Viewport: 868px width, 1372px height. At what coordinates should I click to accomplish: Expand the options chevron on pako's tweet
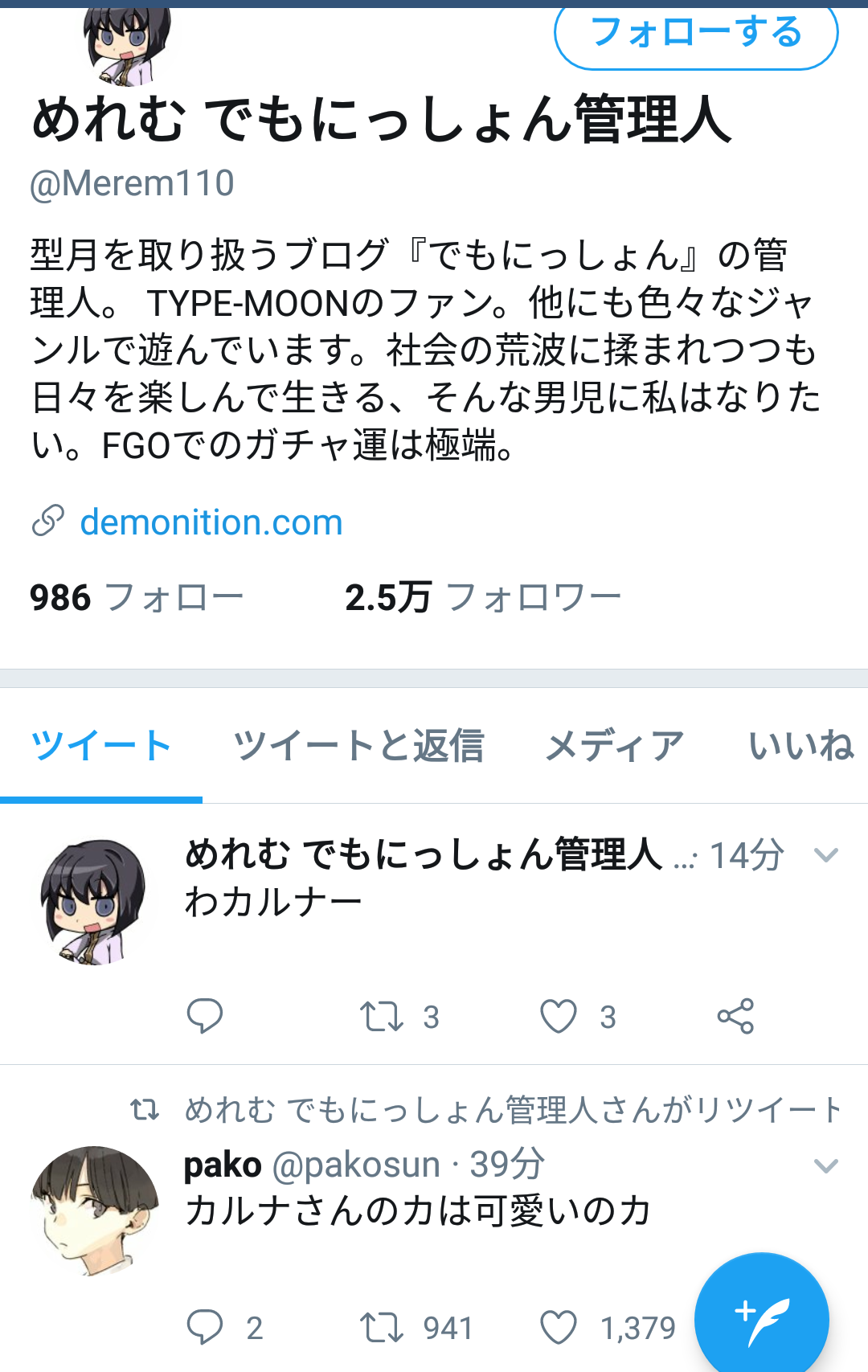point(826,1165)
